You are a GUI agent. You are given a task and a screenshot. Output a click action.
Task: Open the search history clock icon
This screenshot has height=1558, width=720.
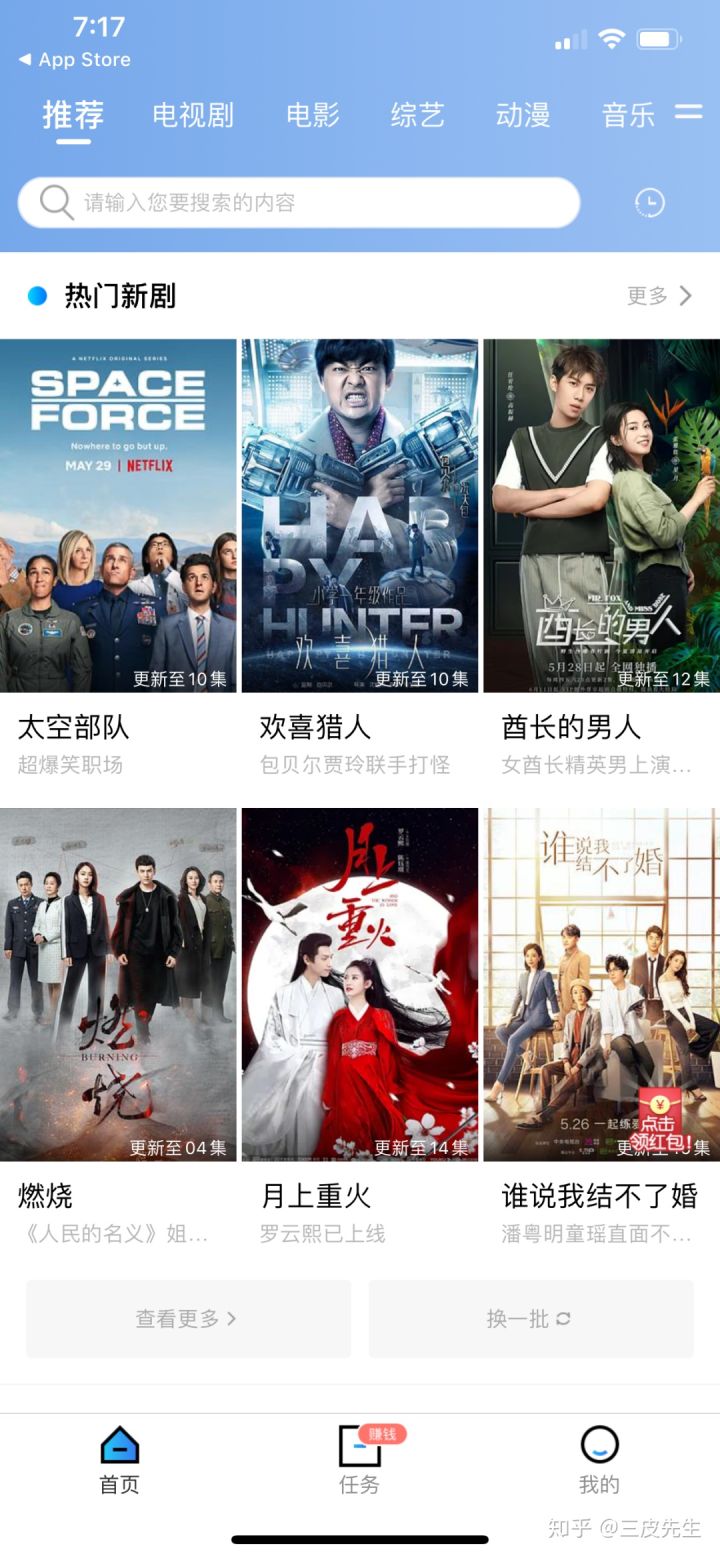[x=650, y=203]
